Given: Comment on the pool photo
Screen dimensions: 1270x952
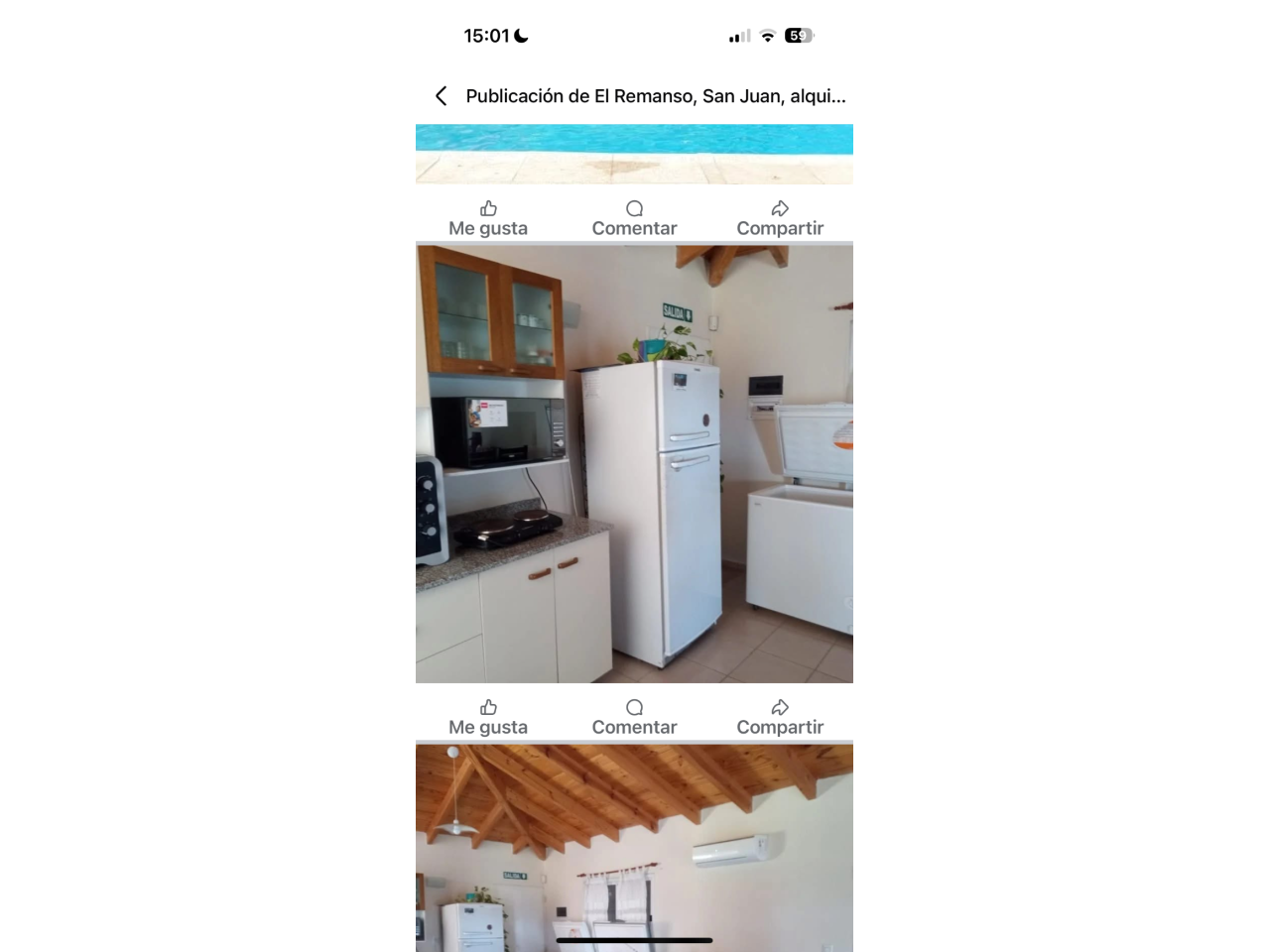Looking at the screenshot, I should [x=634, y=218].
